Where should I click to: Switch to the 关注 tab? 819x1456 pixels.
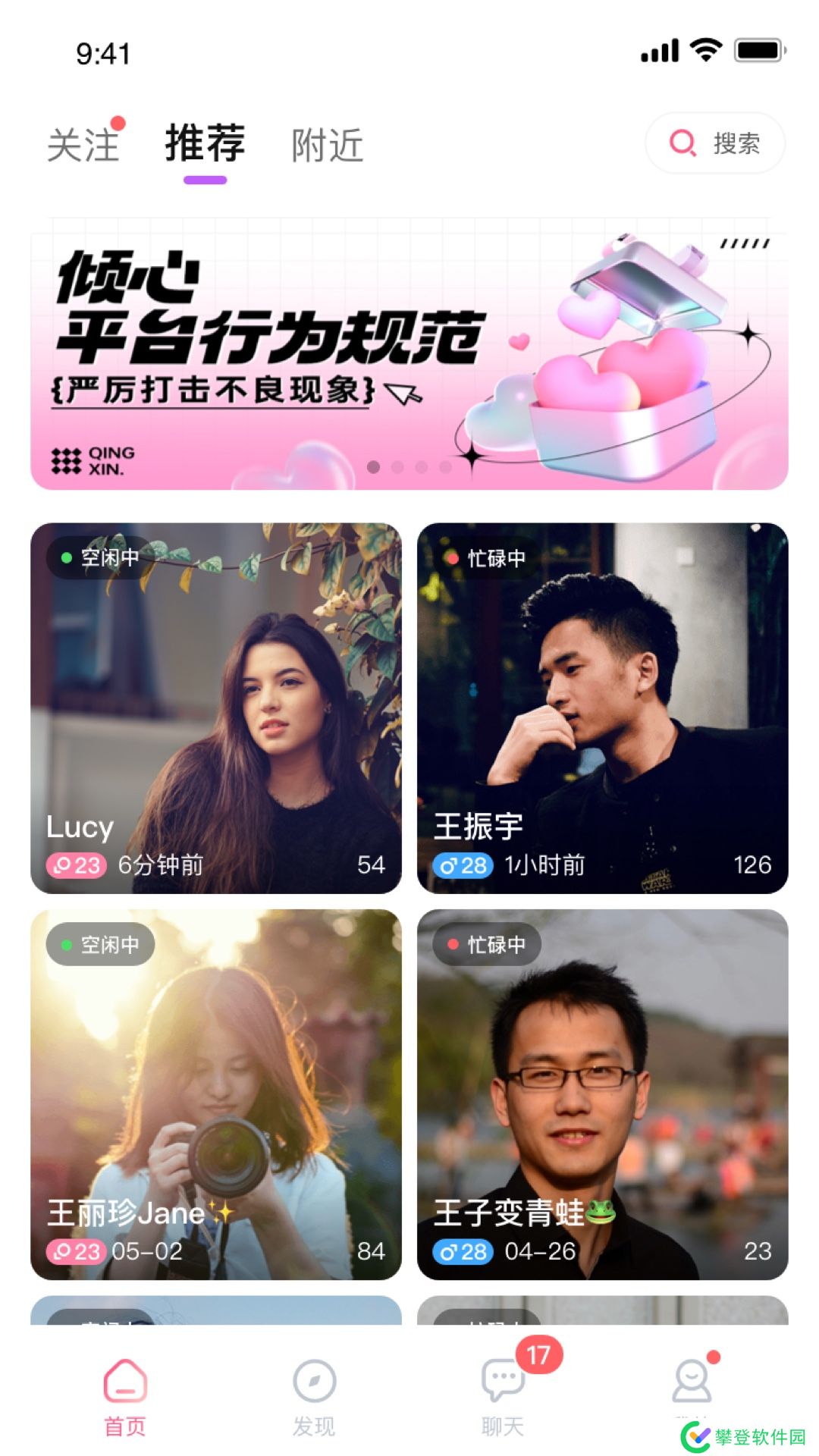pyautogui.click(x=83, y=145)
